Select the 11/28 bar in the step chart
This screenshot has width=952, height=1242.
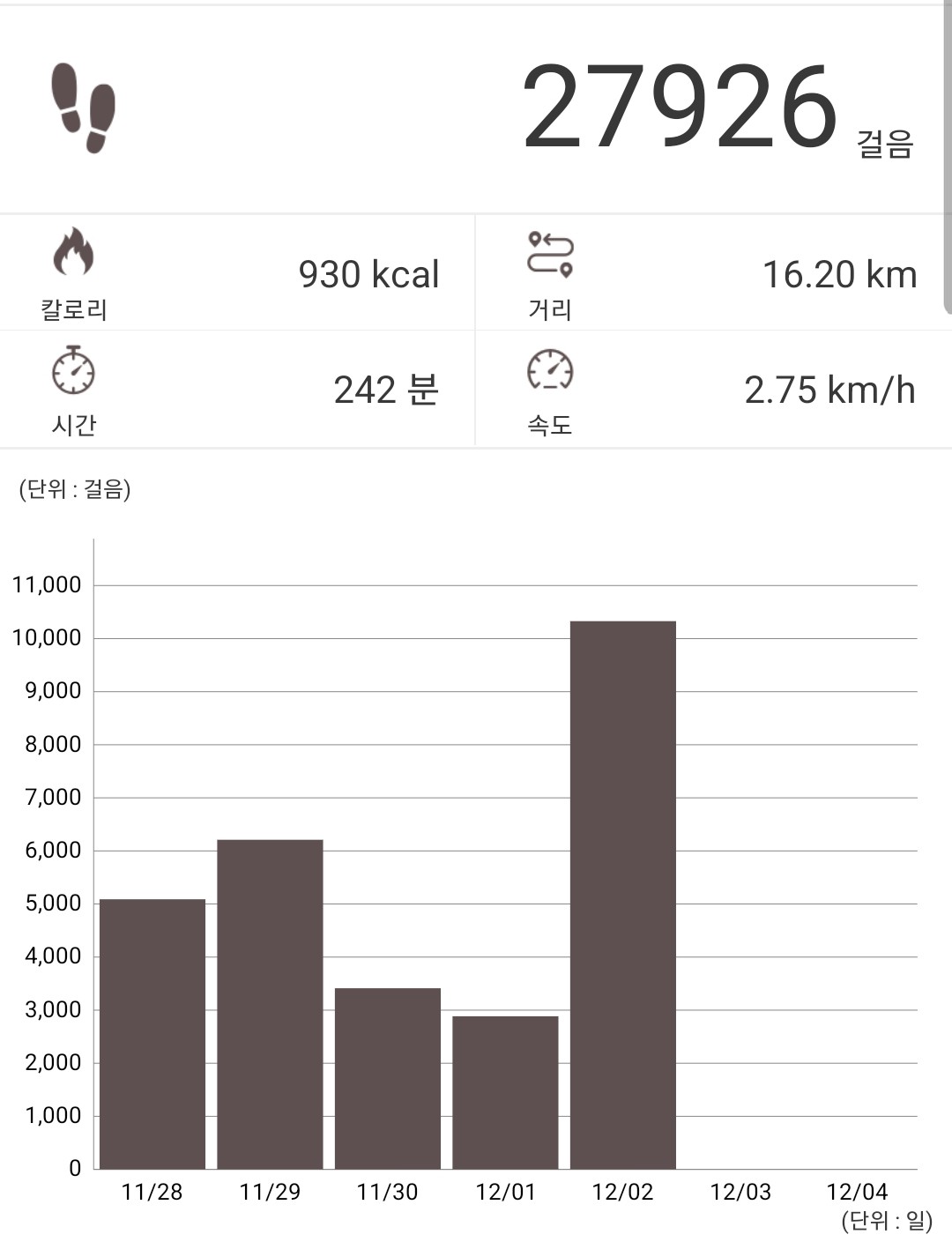pyautogui.click(x=152, y=1034)
